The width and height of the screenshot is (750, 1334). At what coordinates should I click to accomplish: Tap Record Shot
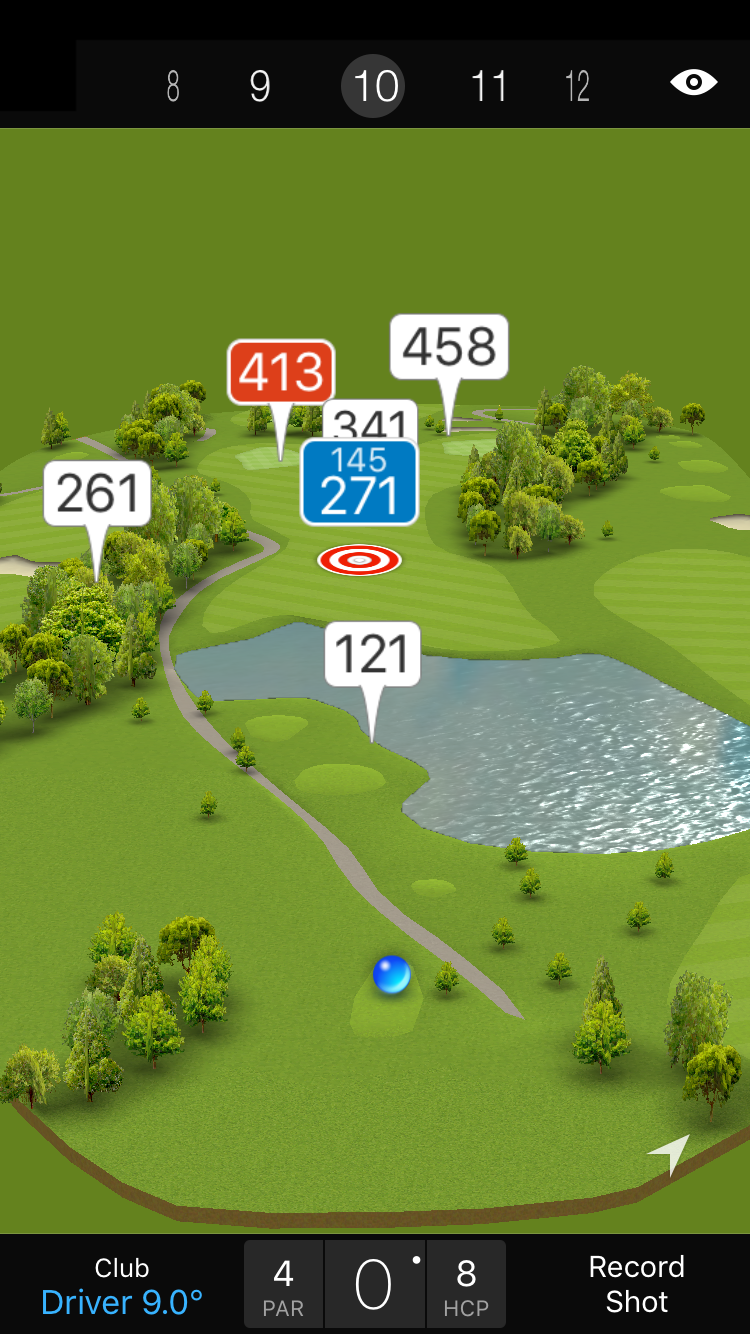pos(636,1284)
